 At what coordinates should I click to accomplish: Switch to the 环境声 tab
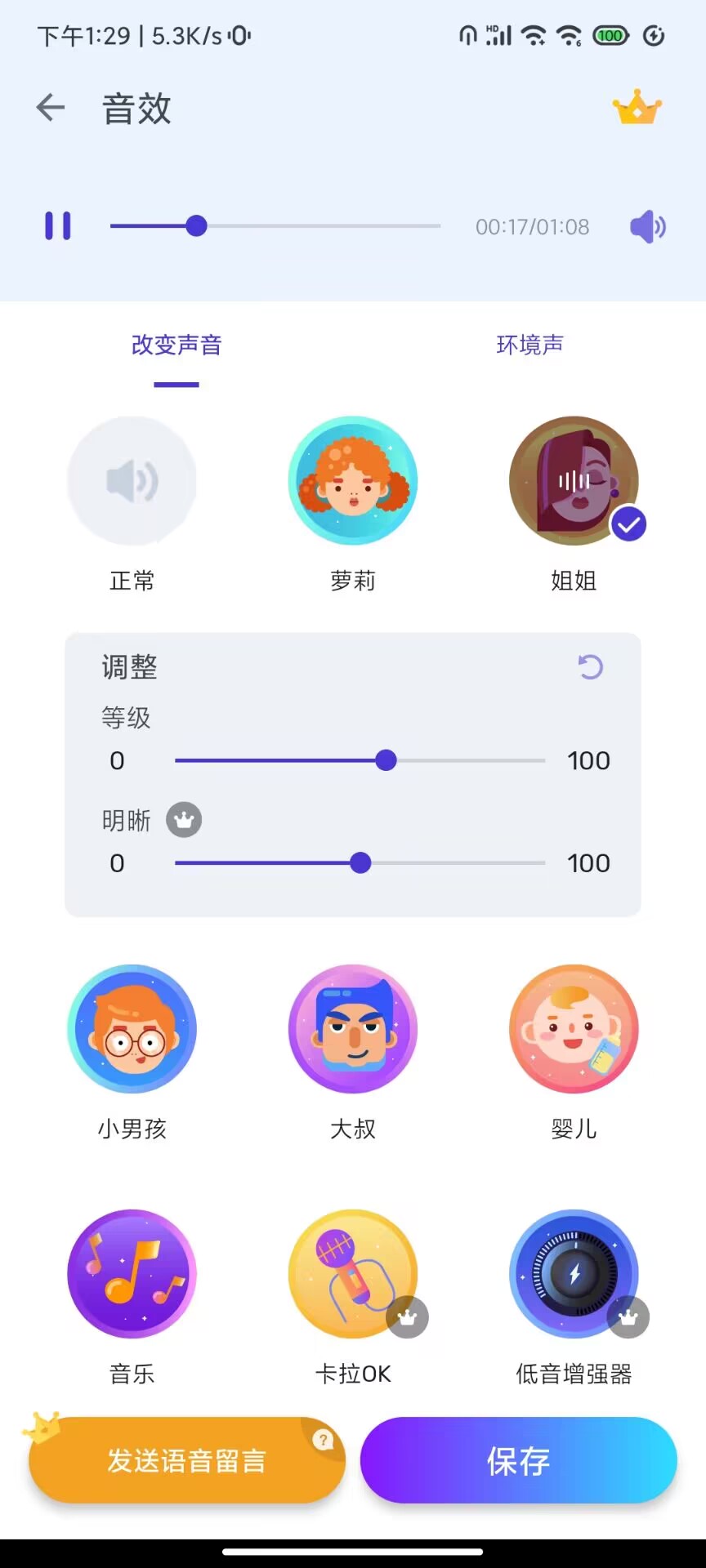pos(530,344)
